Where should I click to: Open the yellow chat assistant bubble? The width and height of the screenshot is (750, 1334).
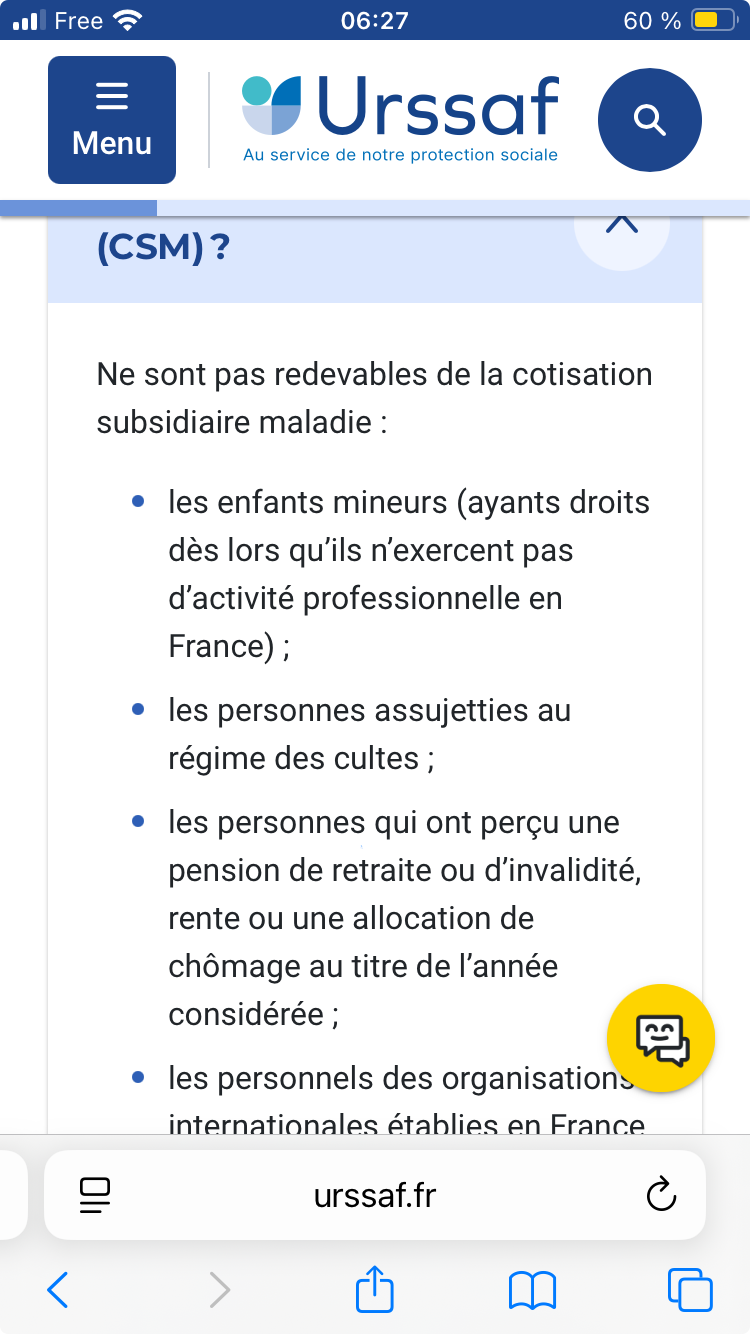(x=661, y=1037)
